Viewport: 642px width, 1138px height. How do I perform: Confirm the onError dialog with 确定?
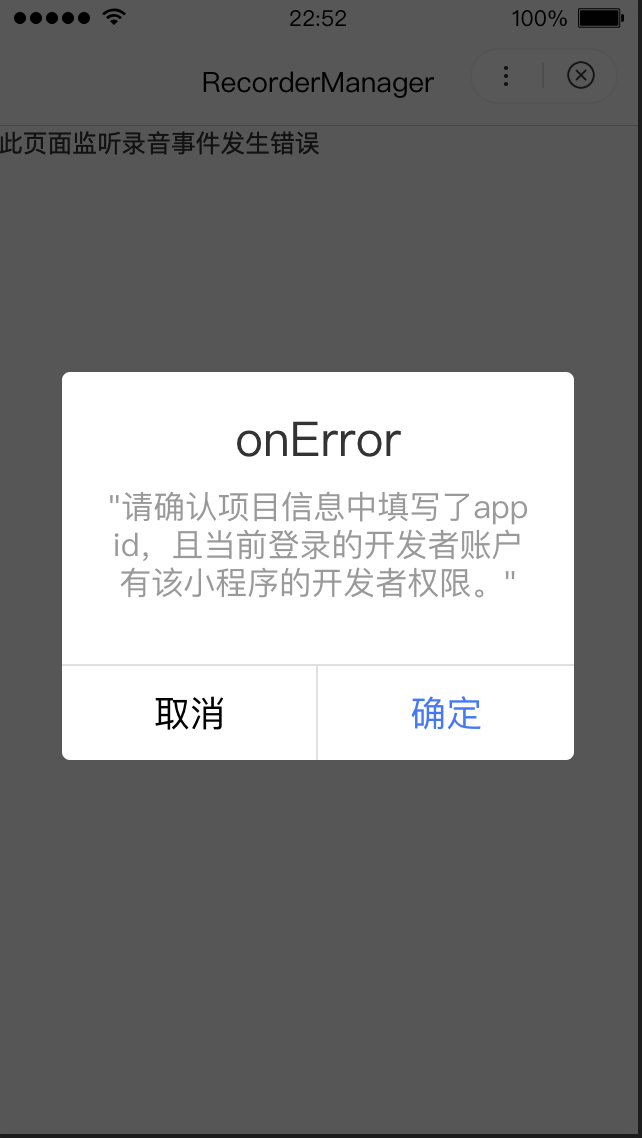click(x=445, y=713)
